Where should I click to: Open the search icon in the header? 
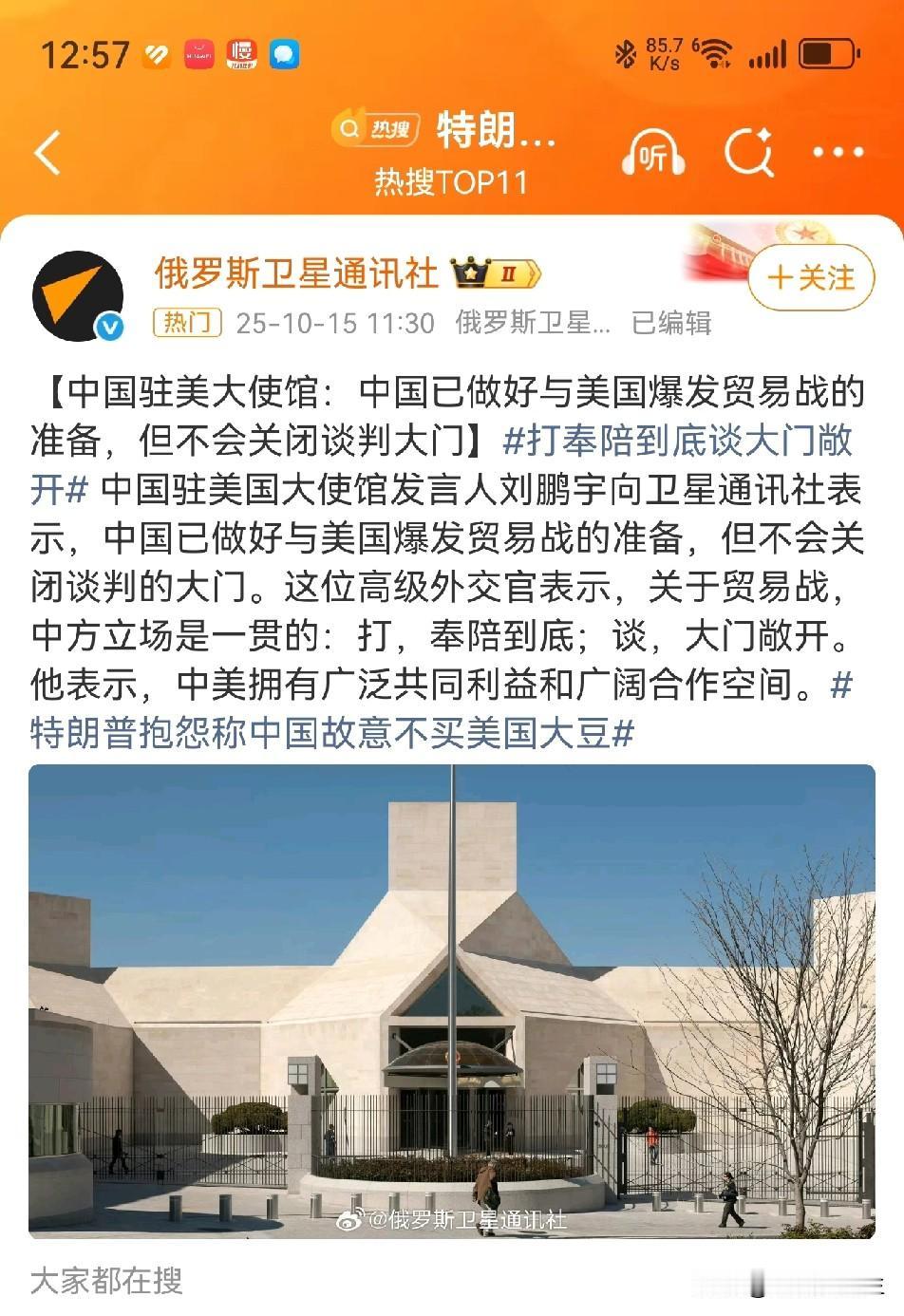(x=749, y=152)
